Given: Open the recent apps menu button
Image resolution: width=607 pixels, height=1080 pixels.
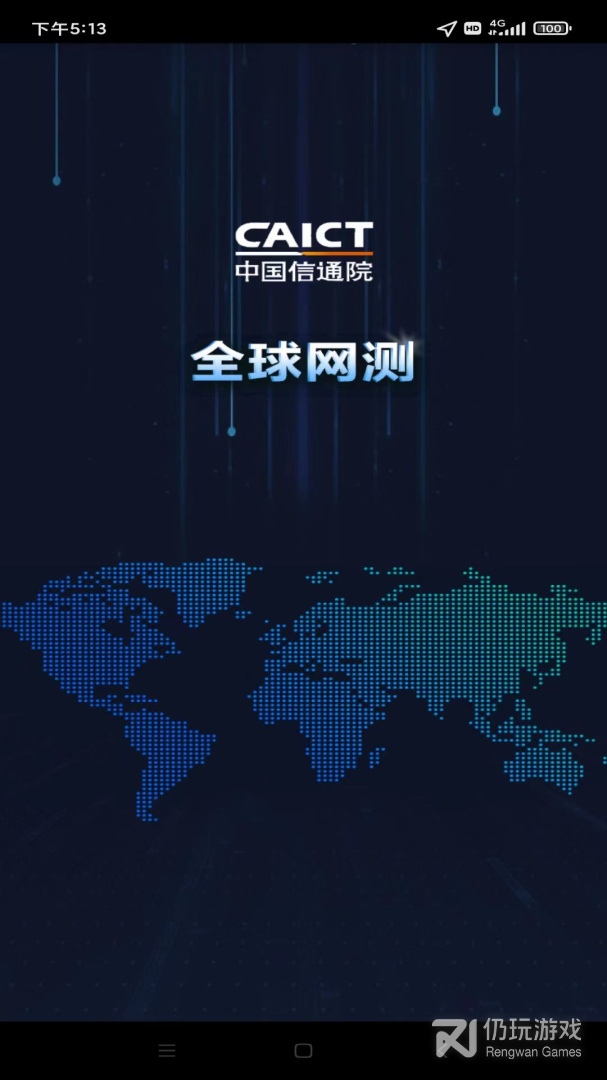Looking at the screenshot, I should coord(167,1050).
